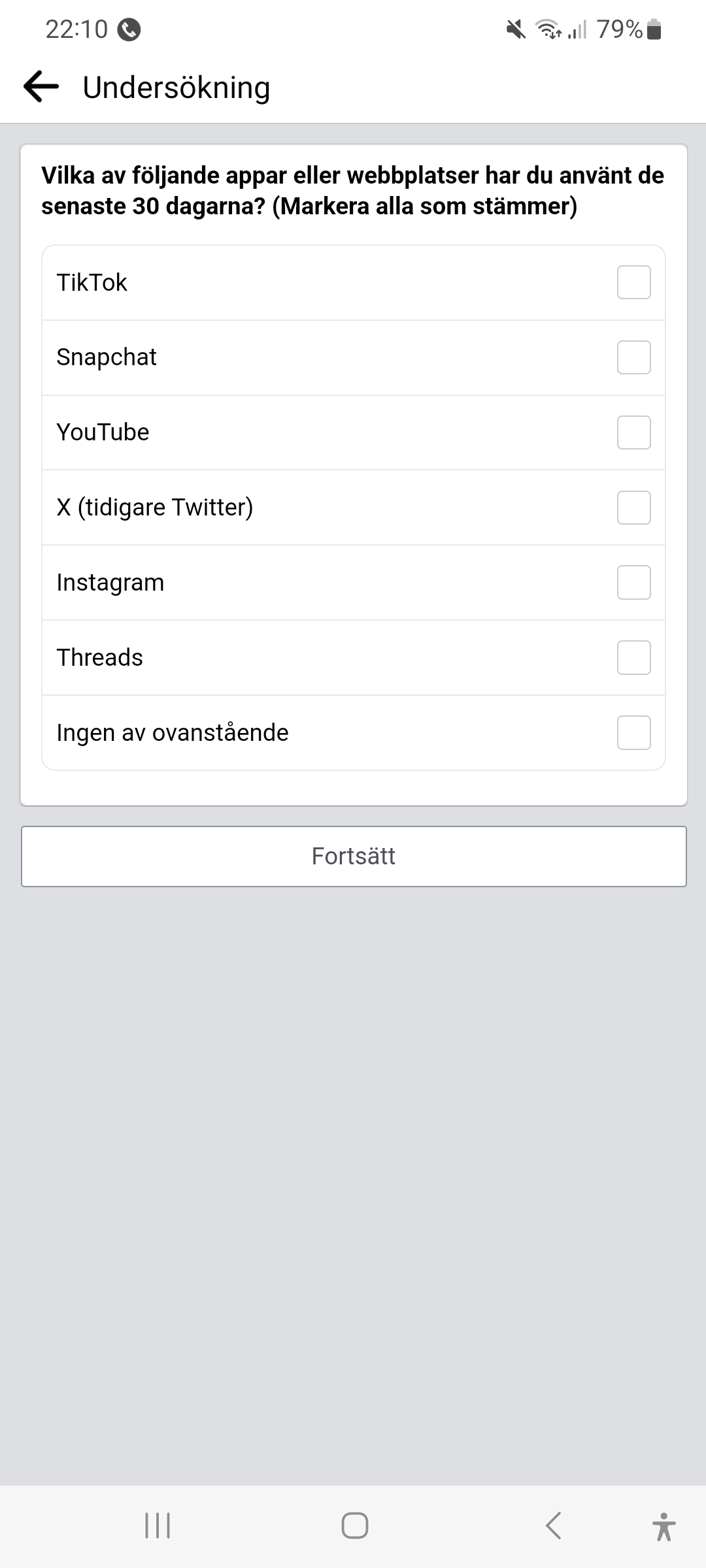Select Instagram in the survey
This screenshot has height=1568, width=706.
click(633, 582)
